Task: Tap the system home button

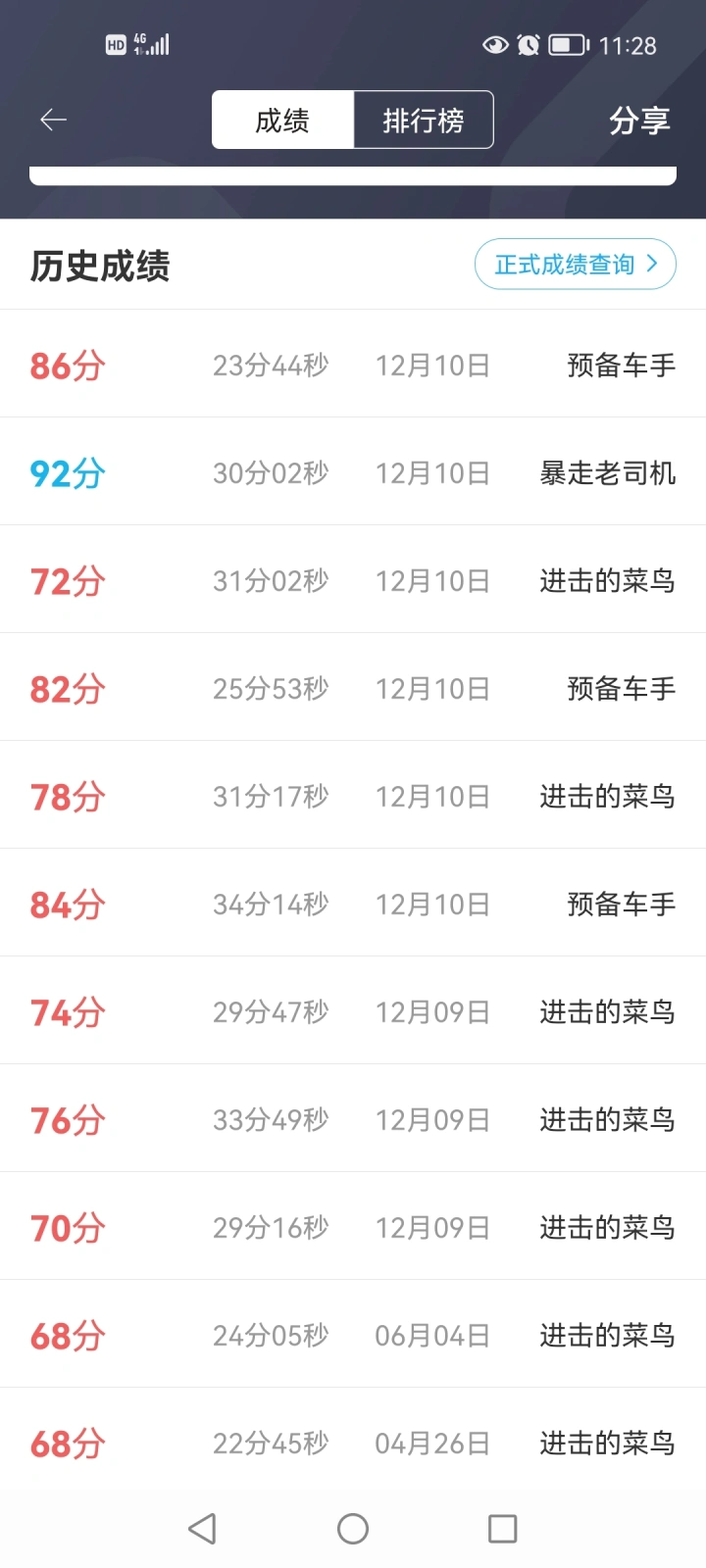Action: pyautogui.click(x=353, y=1529)
